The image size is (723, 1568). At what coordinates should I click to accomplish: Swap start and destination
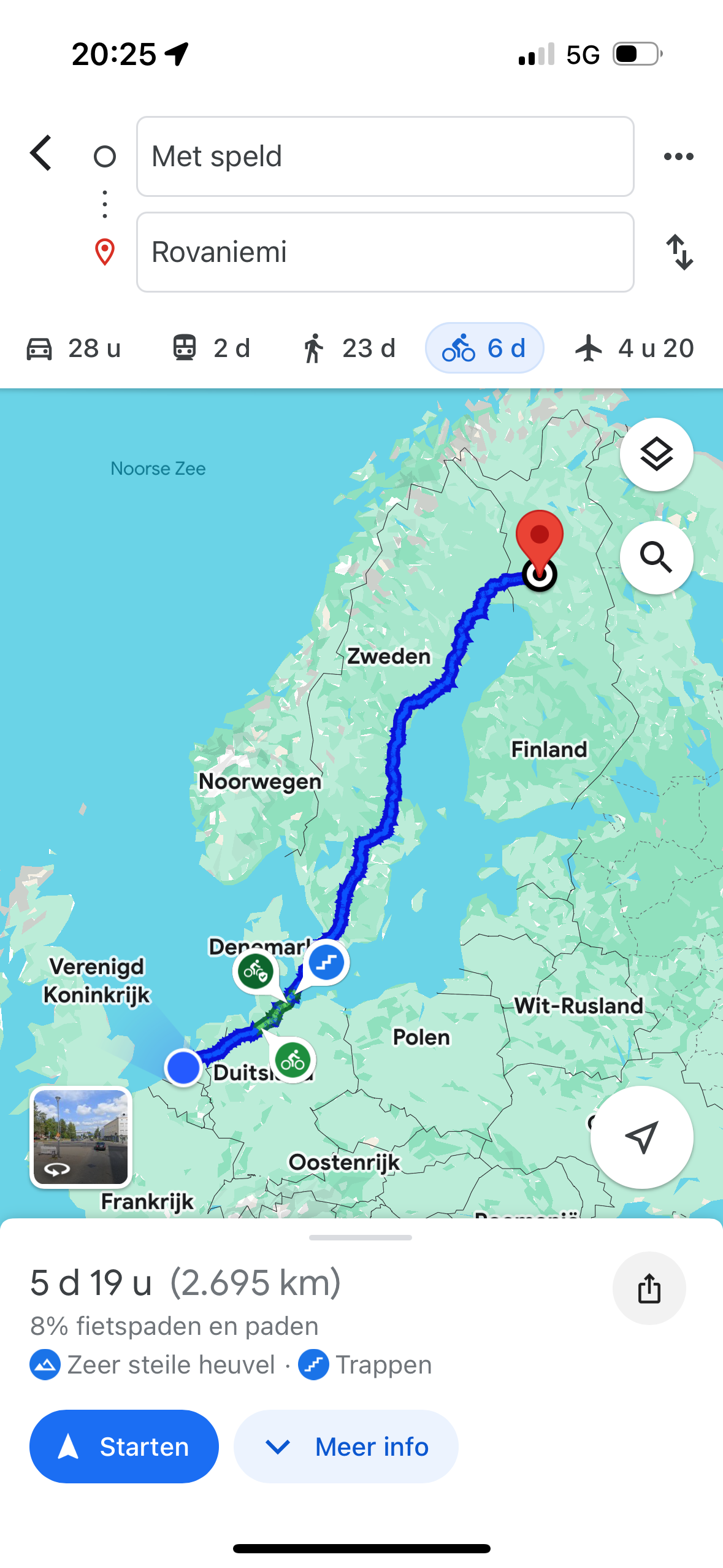(679, 252)
